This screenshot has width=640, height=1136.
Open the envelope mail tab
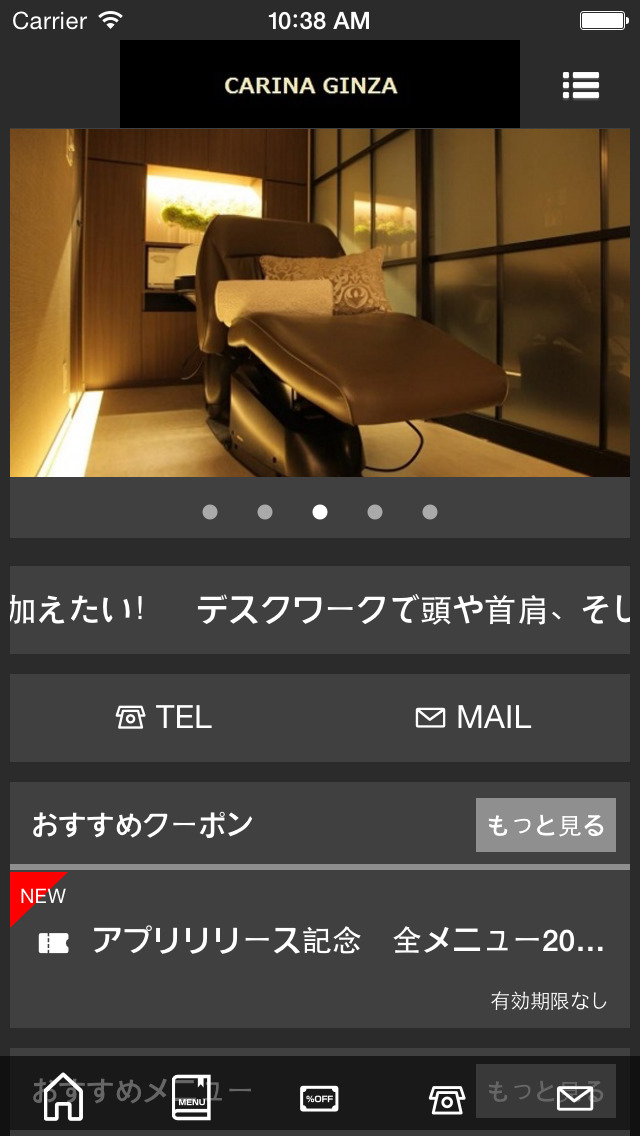click(x=575, y=1098)
